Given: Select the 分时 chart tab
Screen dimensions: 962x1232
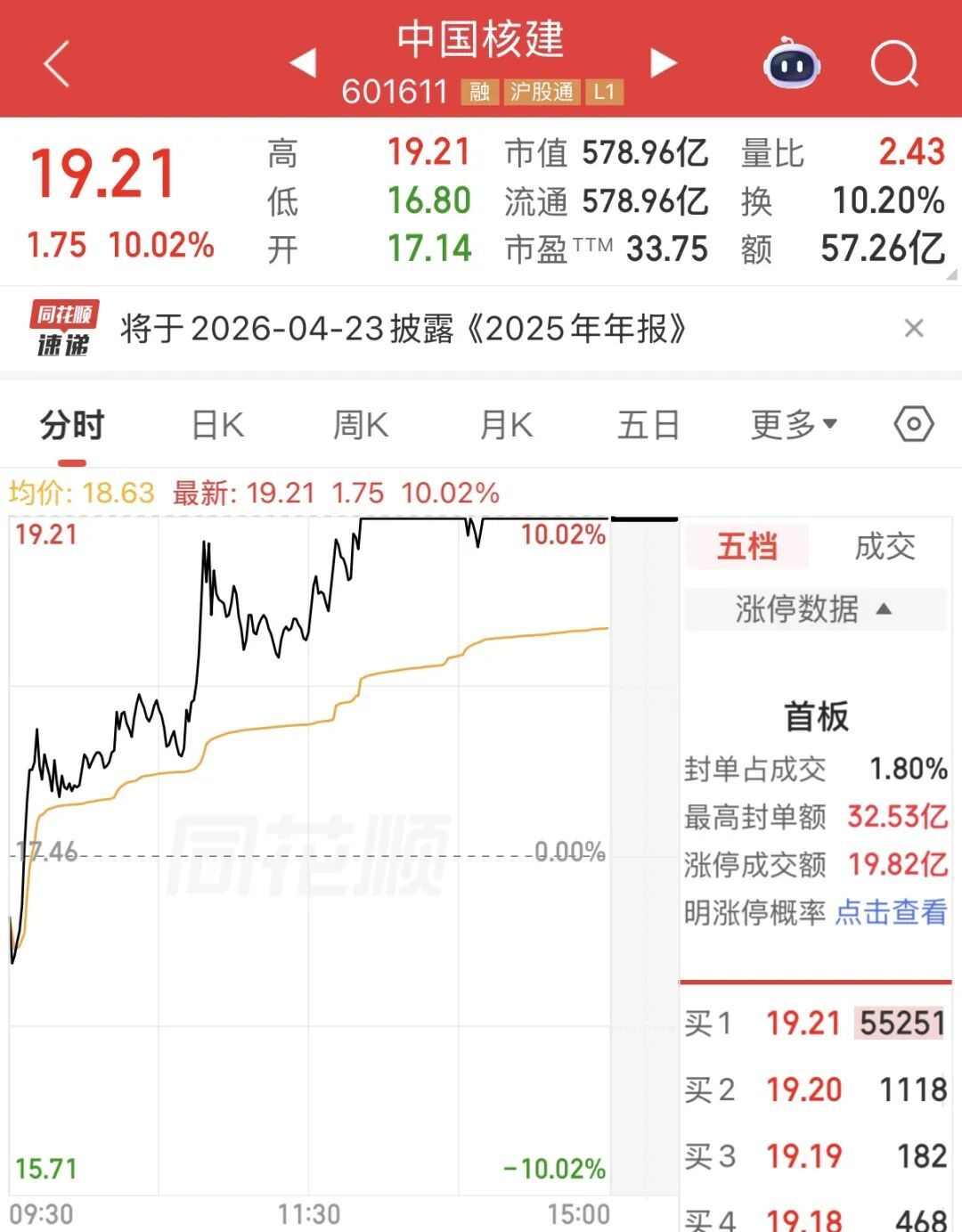Looking at the screenshot, I should [72, 426].
